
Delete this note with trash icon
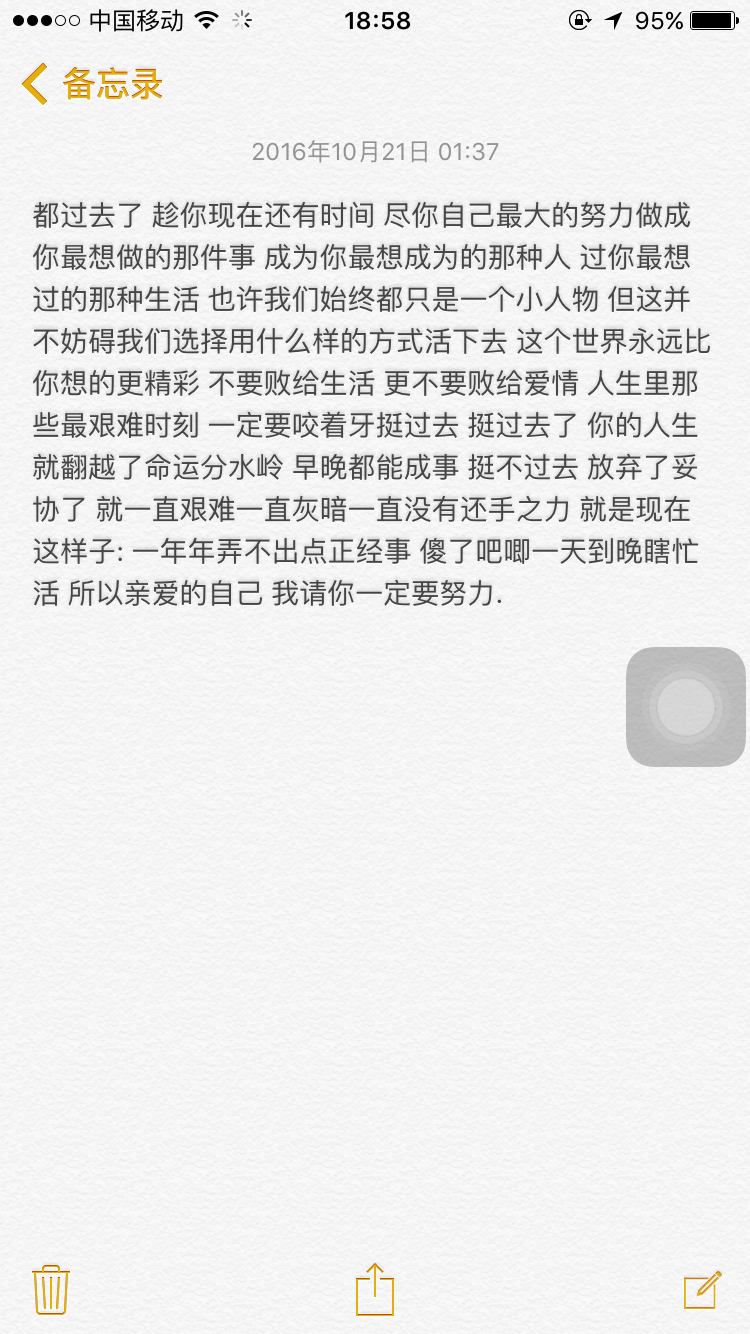click(x=50, y=1289)
